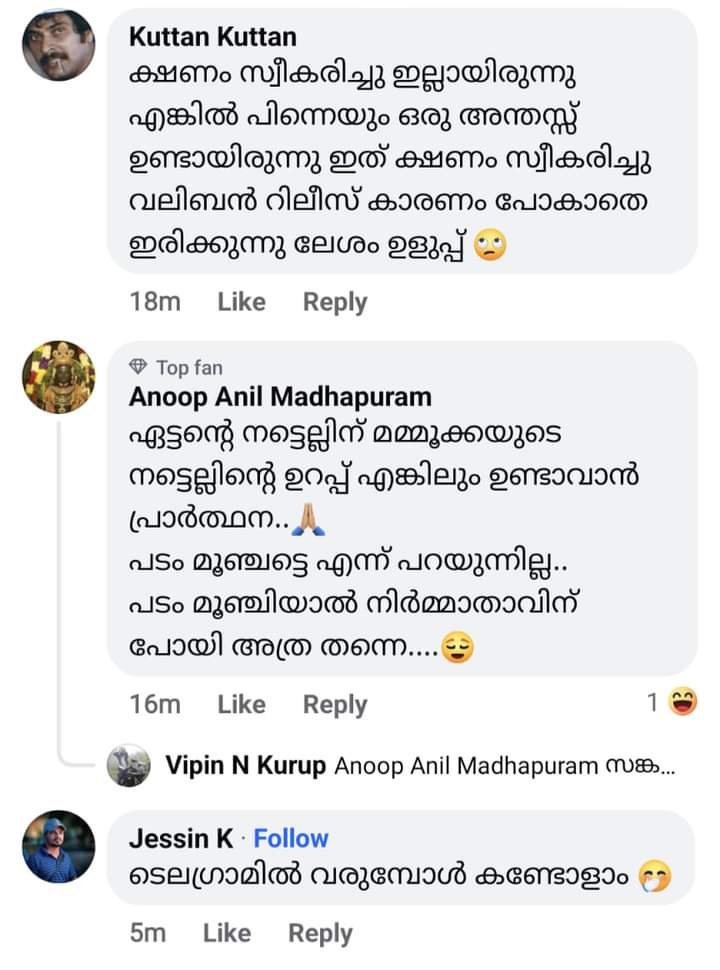The image size is (720, 970).
Task: Like Kuttan Kuttan's comment
Action: pos(241,301)
